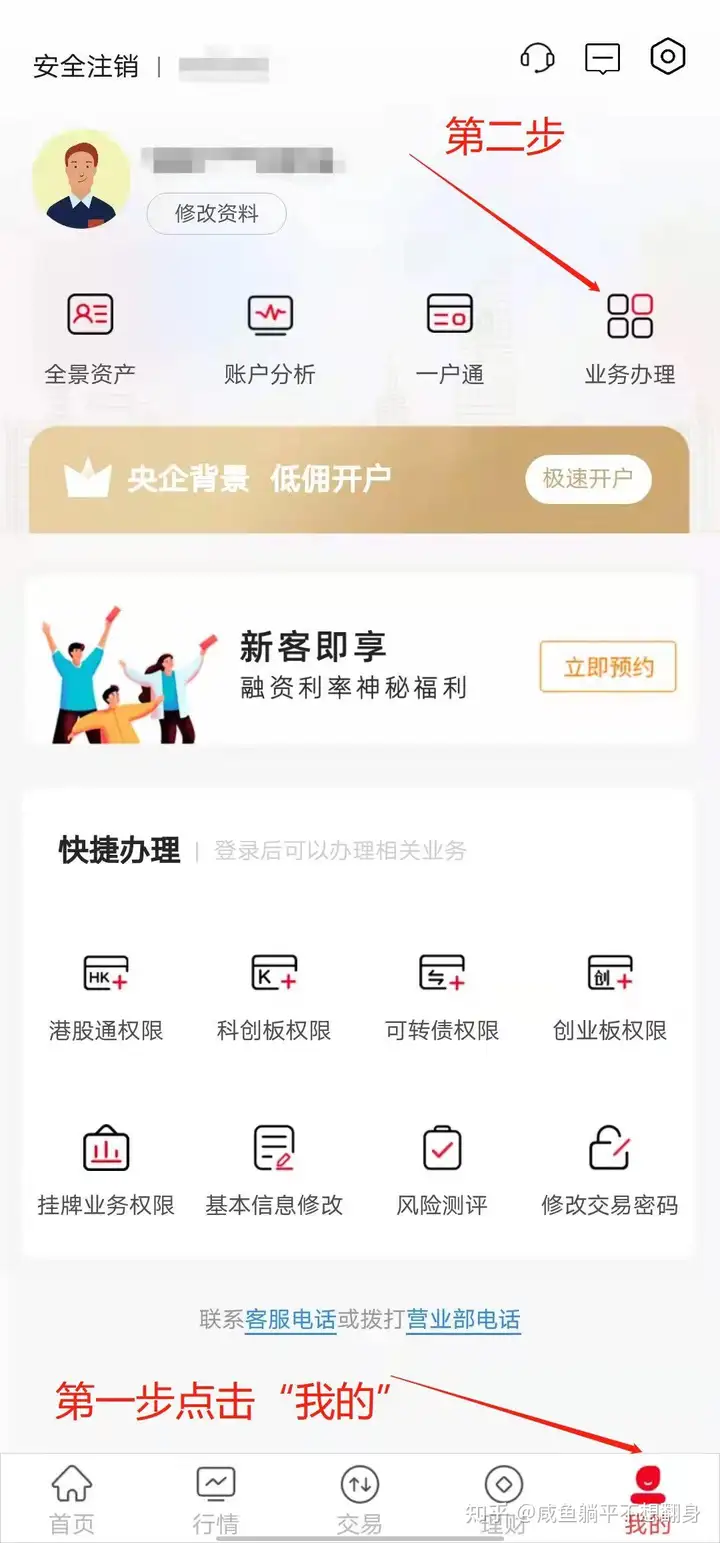Open 创业板权限
Image resolution: width=720 pixels, height=1543 pixels.
point(610,995)
